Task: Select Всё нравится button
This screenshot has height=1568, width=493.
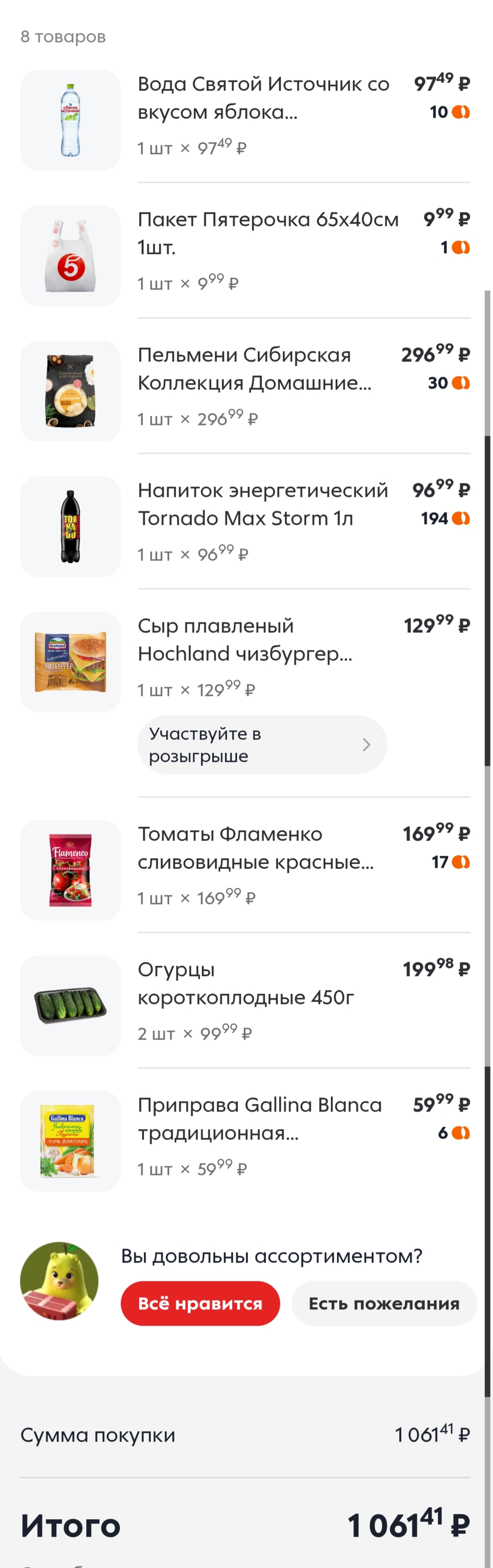Action: 200,1303
